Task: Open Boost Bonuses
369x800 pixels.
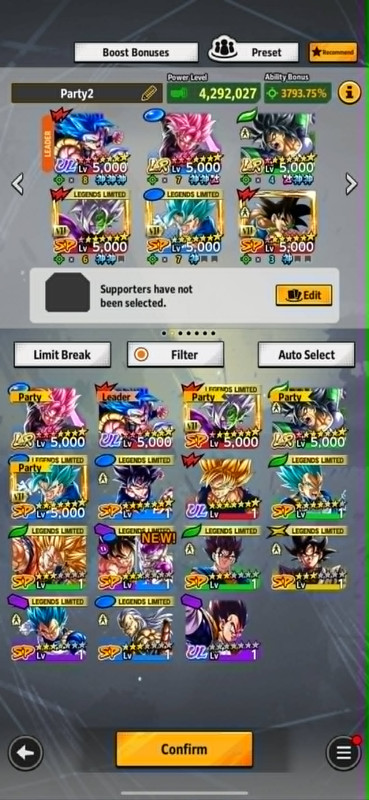Action: click(136, 52)
